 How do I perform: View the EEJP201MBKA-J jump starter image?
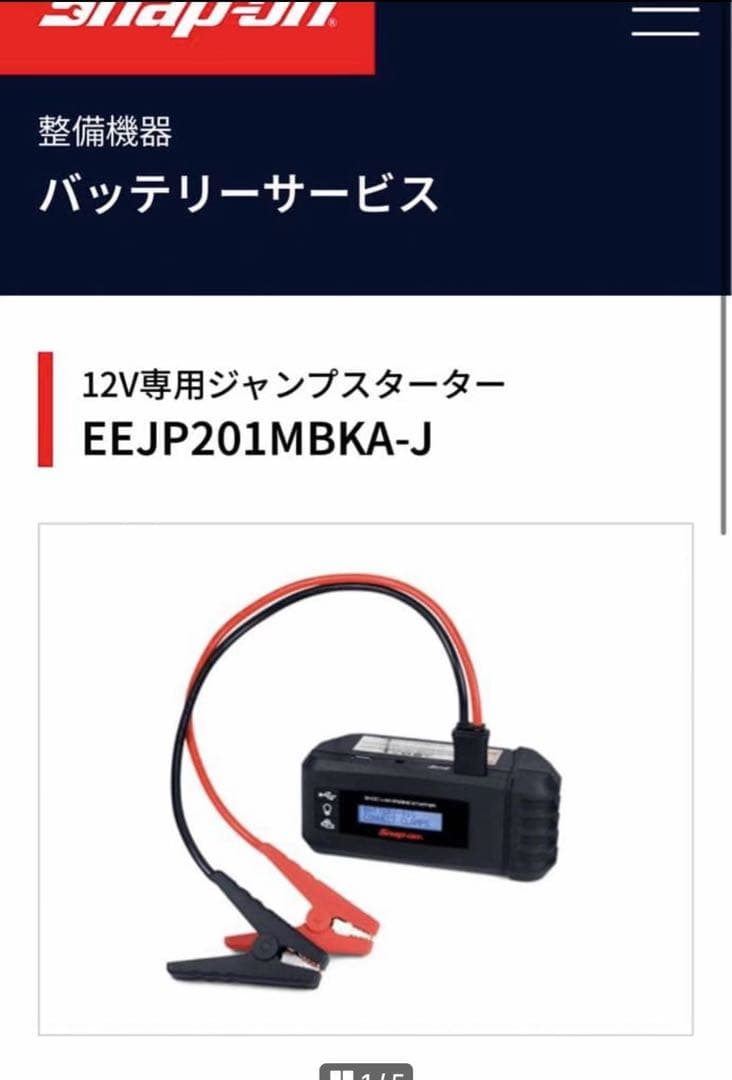(x=366, y=778)
